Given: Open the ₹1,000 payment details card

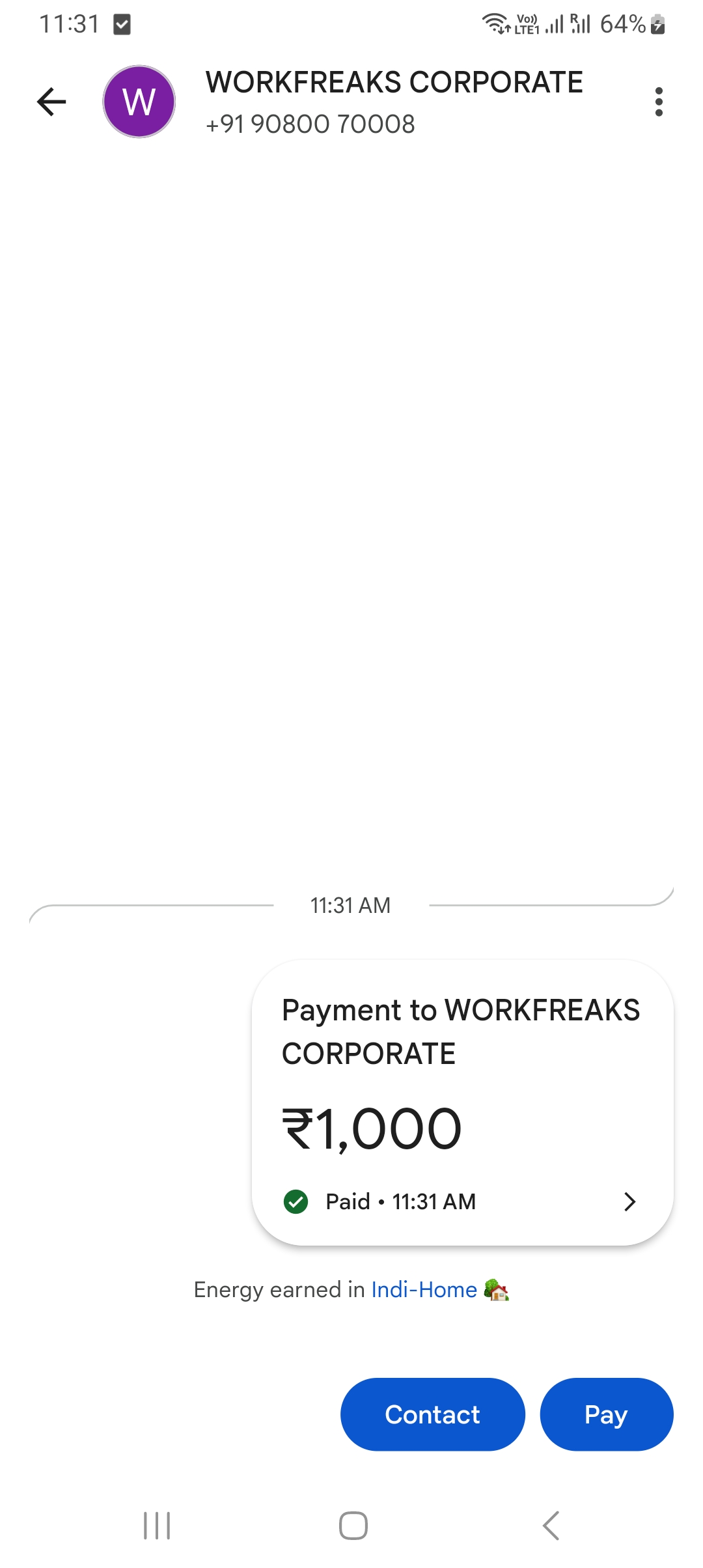Looking at the screenshot, I should (462, 1102).
